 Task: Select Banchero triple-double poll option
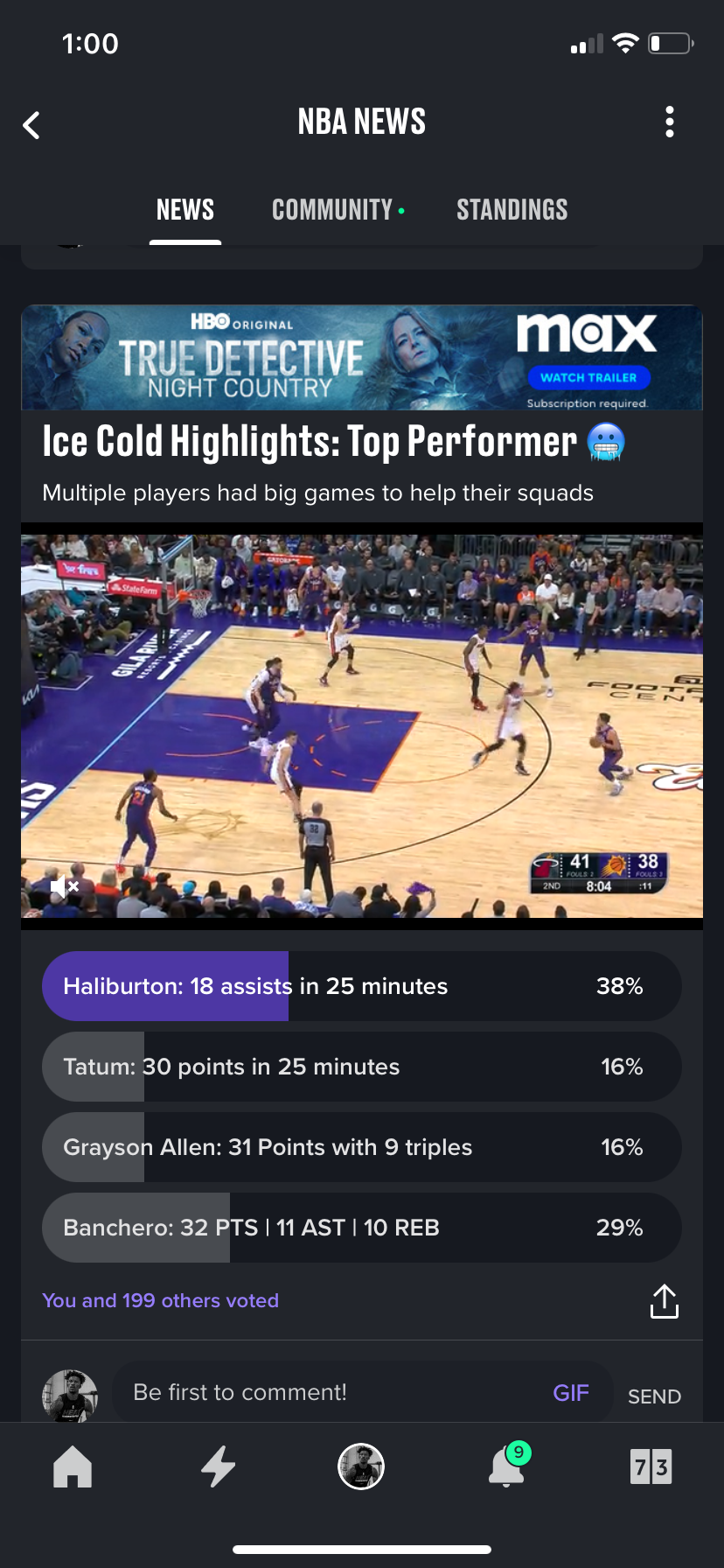coord(362,1228)
